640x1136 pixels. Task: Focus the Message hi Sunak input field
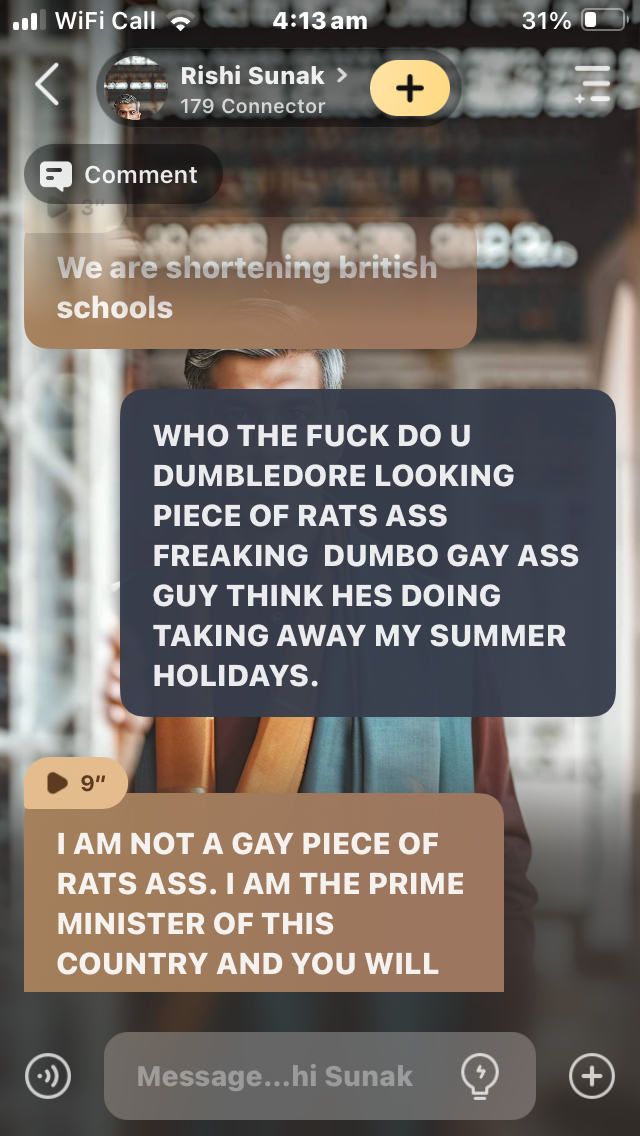(x=275, y=1076)
